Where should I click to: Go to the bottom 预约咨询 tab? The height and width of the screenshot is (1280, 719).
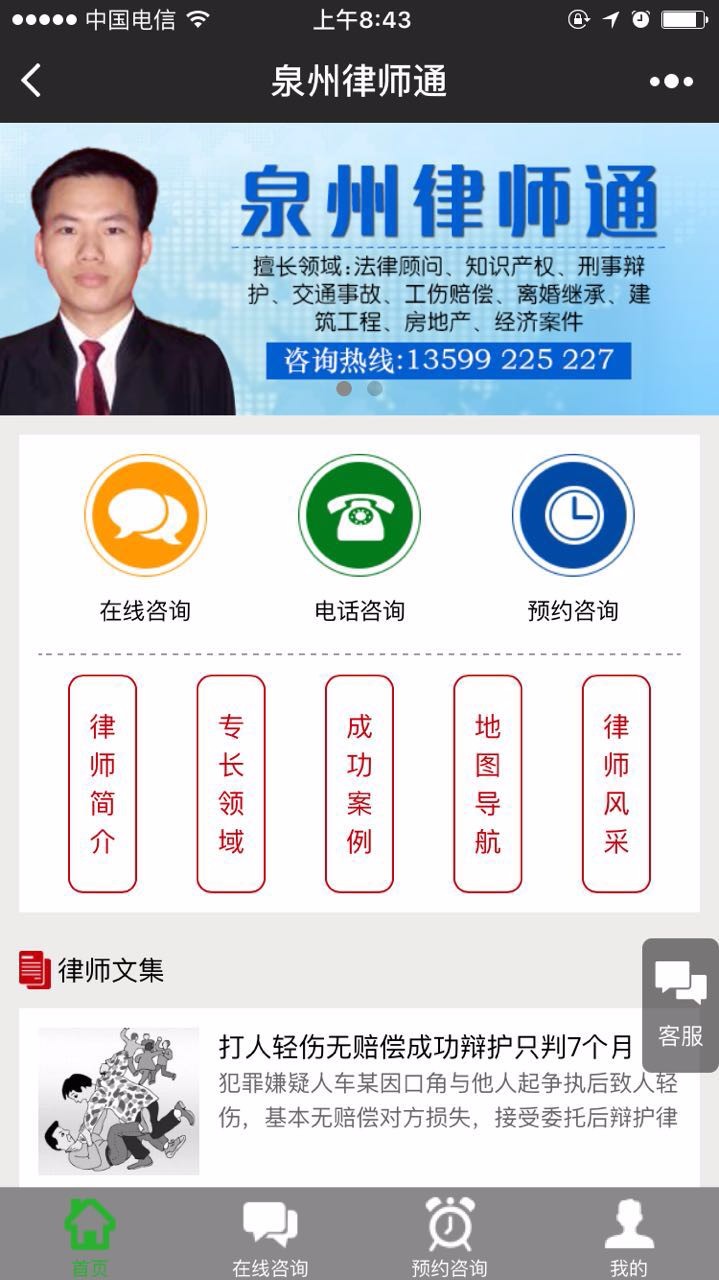pyautogui.click(x=449, y=1236)
